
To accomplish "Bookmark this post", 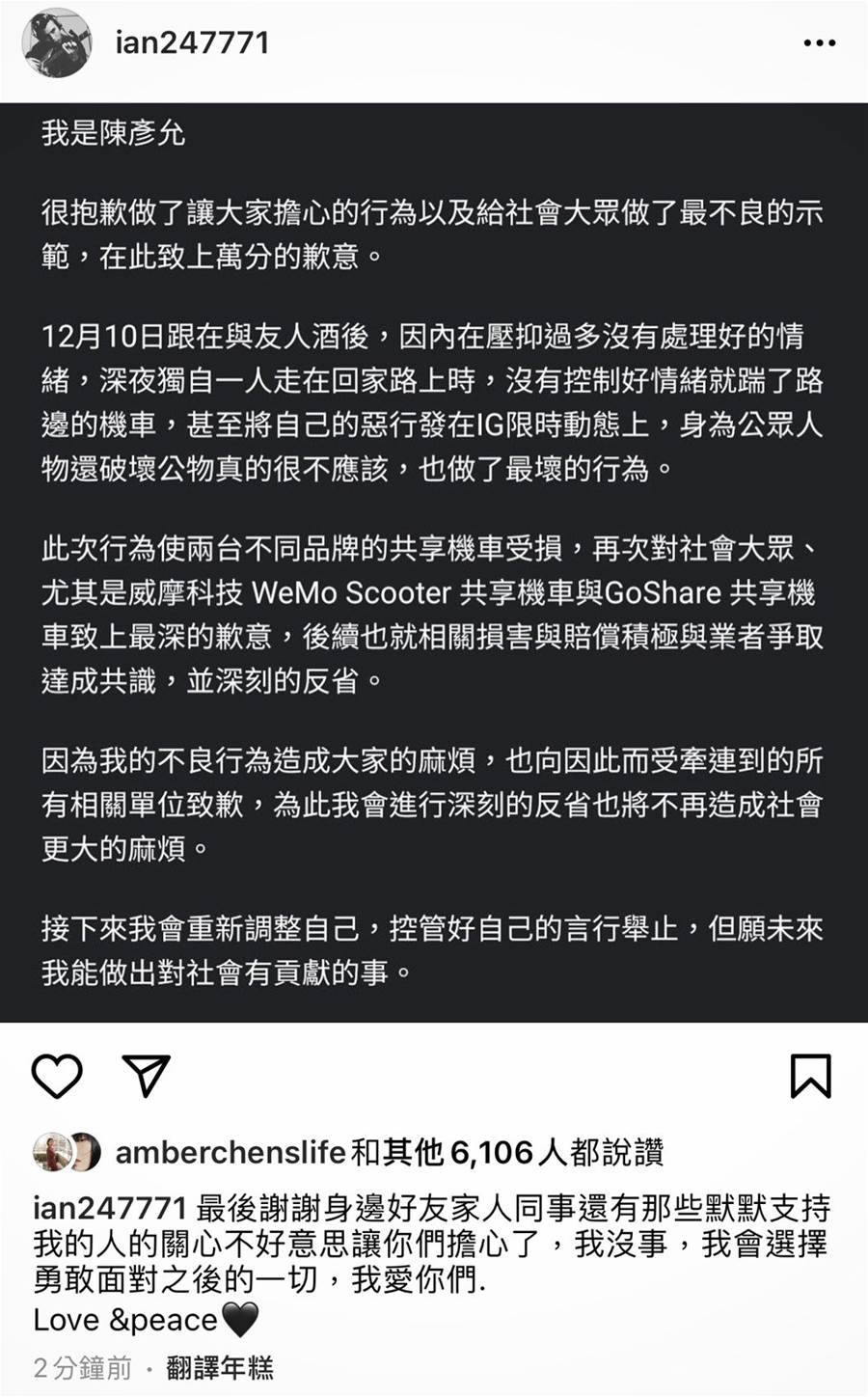I will 810,1076.
